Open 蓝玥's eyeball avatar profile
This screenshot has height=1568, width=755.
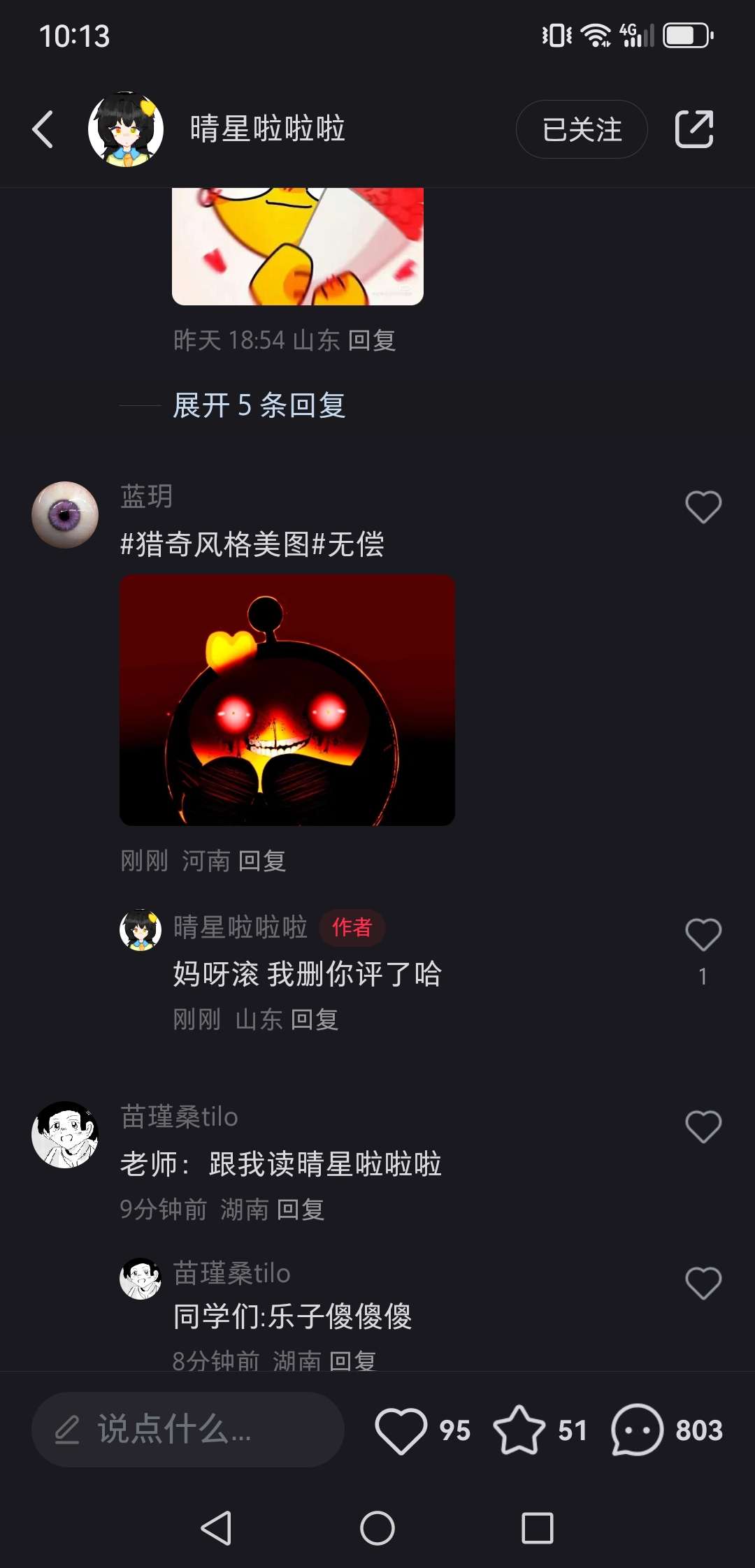[65, 515]
